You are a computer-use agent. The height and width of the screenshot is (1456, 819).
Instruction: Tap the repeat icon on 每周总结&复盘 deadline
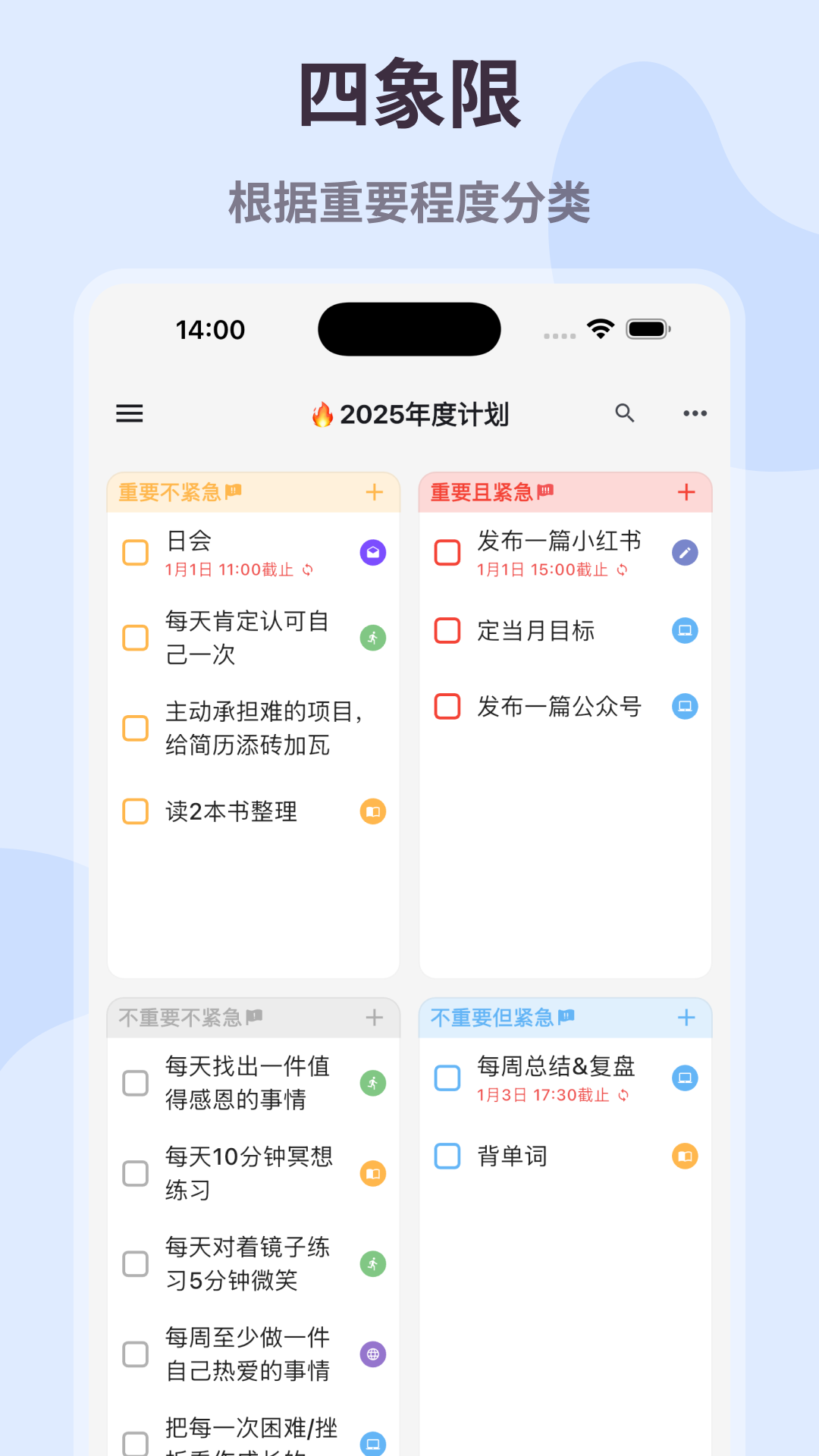(x=623, y=1094)
